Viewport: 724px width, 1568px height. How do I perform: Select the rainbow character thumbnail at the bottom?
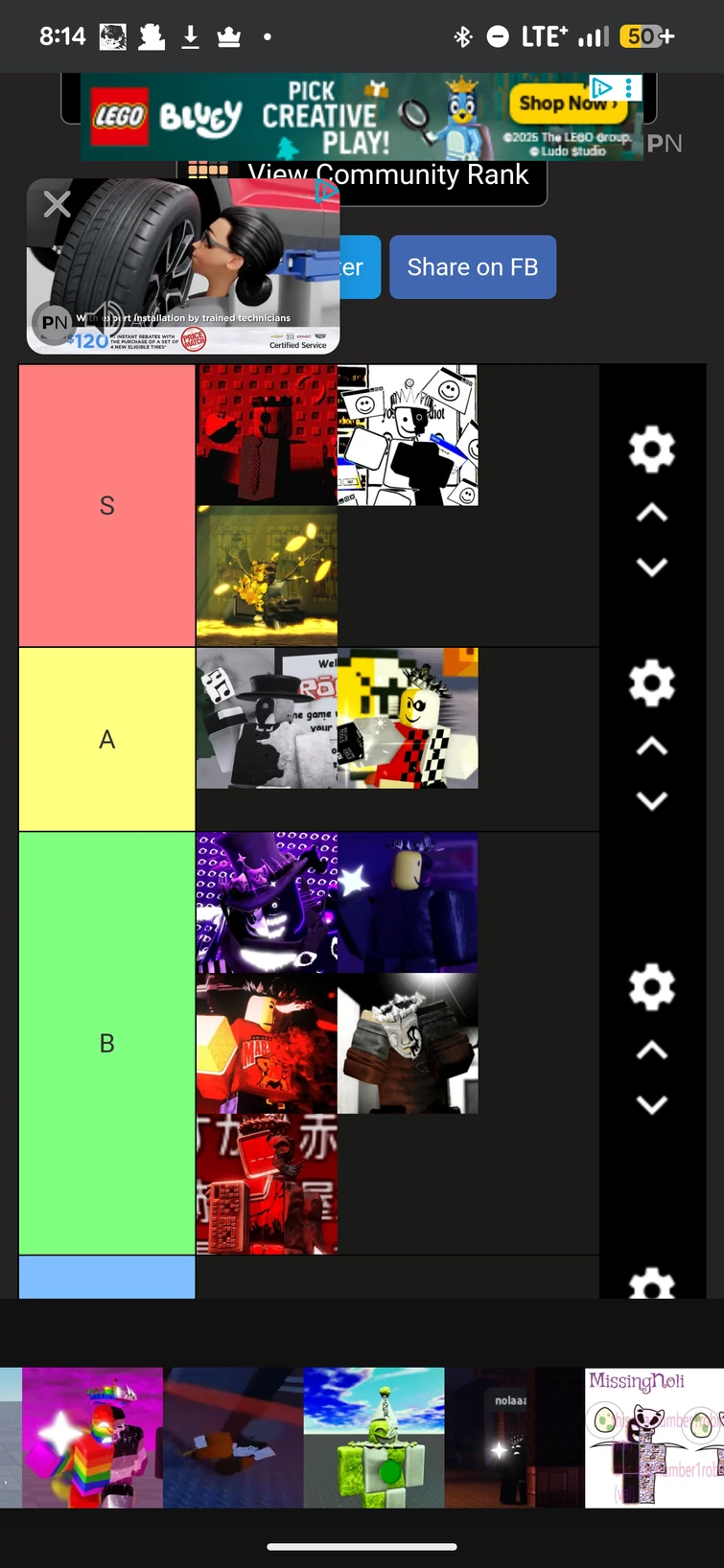[x=91, y=1436]
